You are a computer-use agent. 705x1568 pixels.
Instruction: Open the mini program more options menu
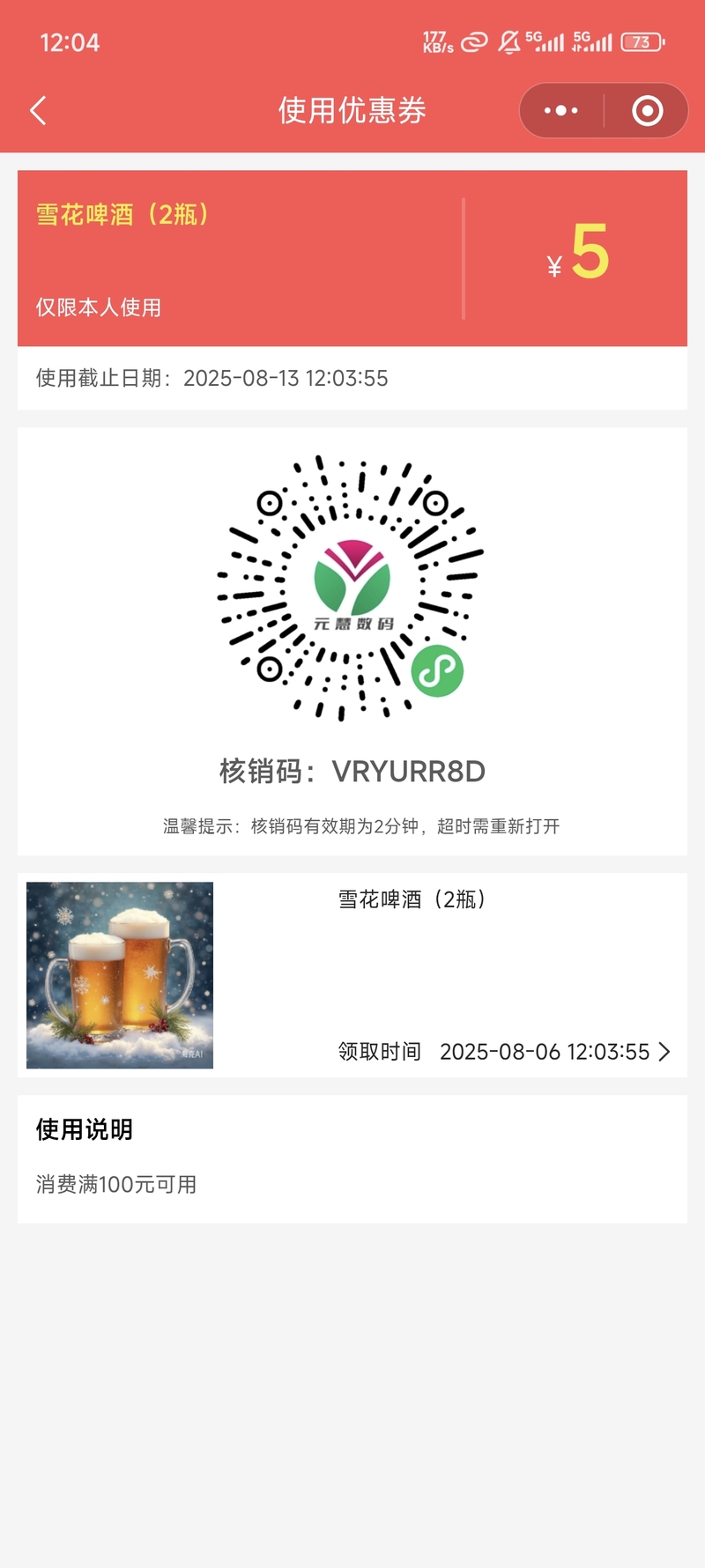tap(561, 111)
